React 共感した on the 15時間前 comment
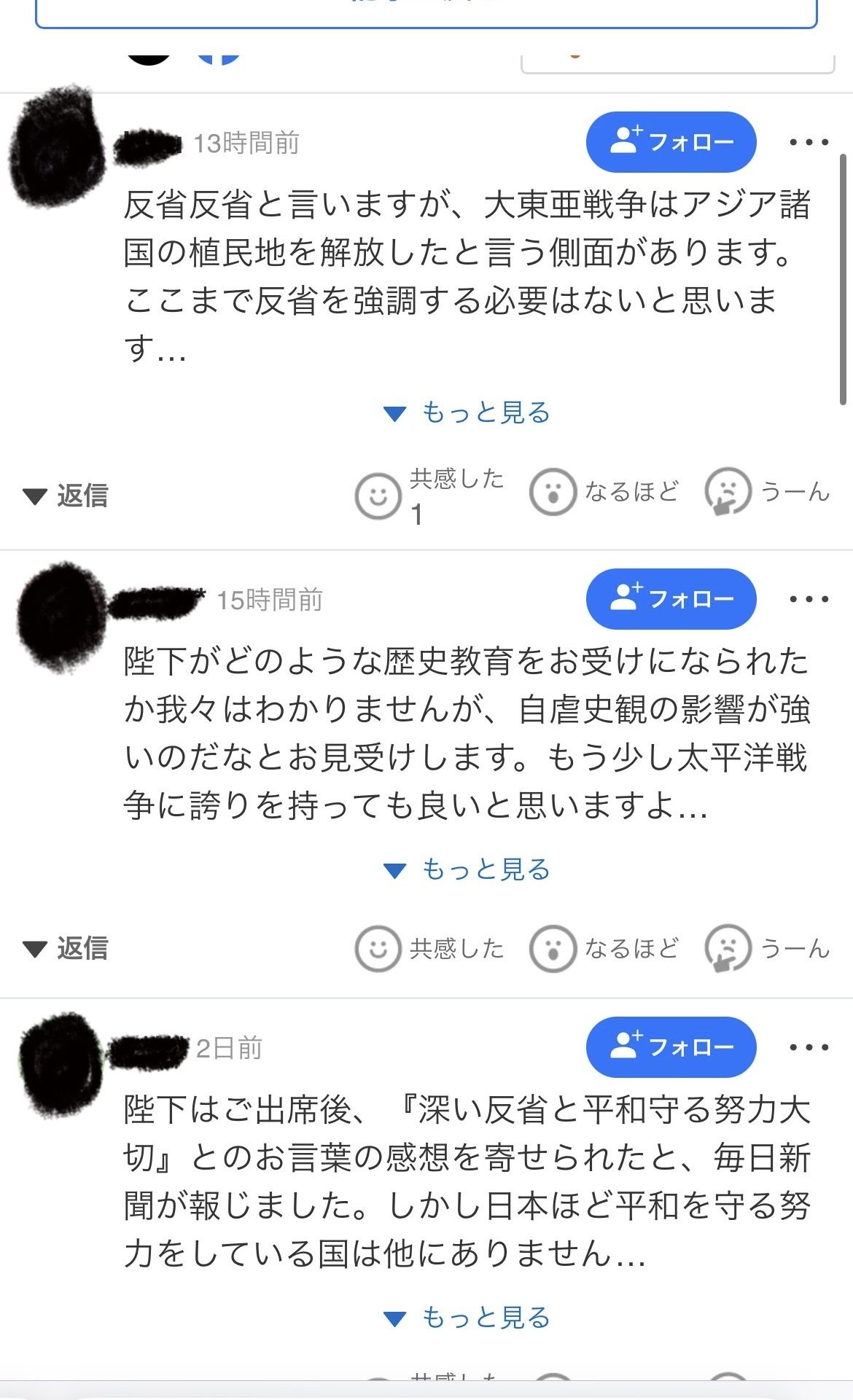 (430, 949)
